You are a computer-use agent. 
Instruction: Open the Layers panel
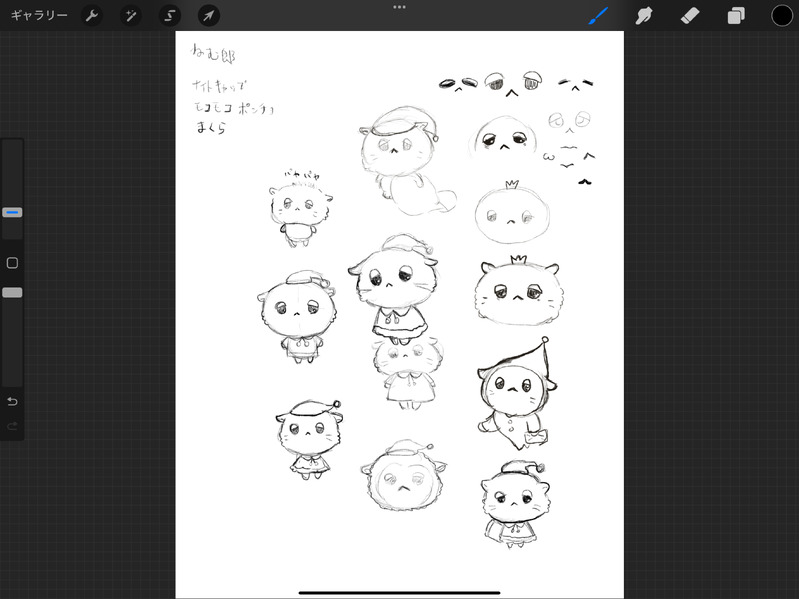coord(736,16)
